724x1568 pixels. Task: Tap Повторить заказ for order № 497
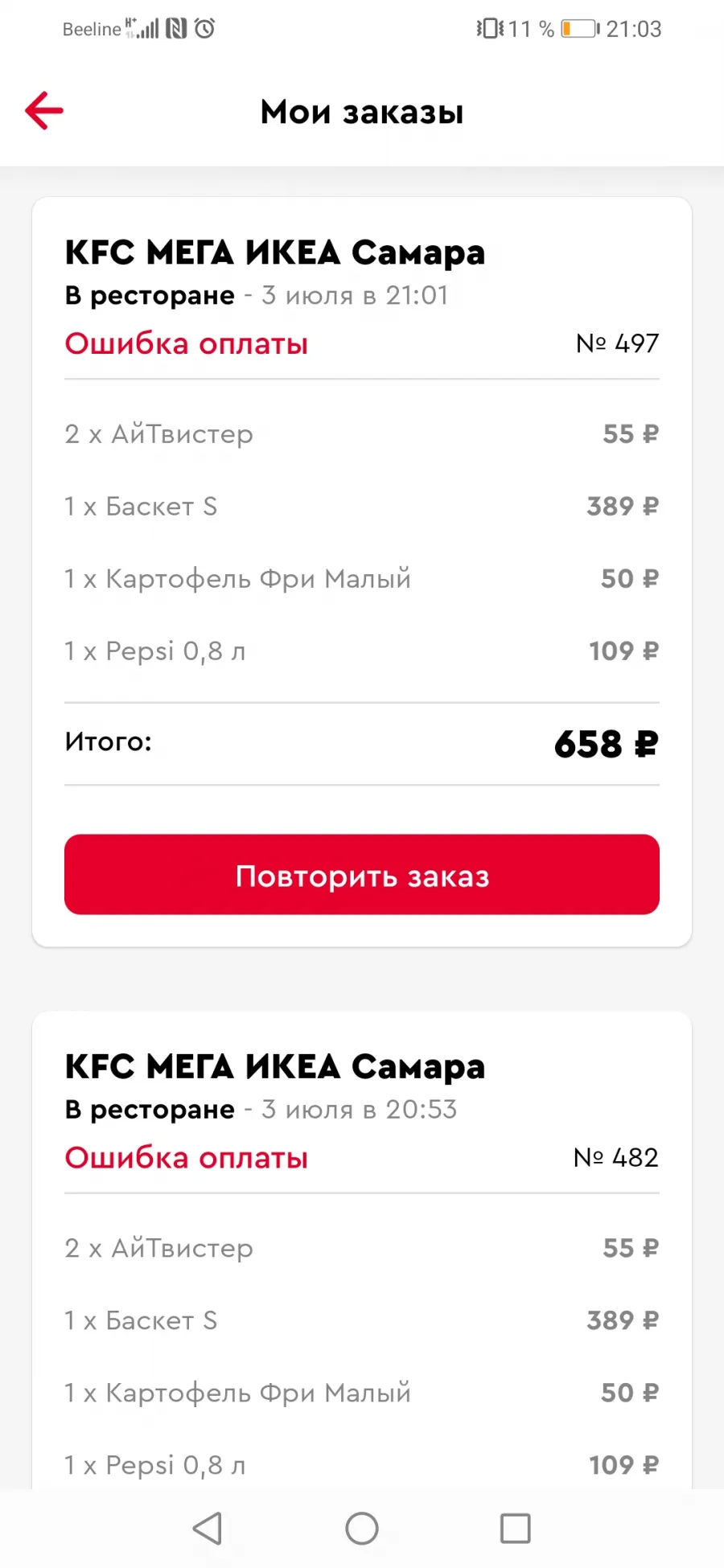click(x=362, y=875)
